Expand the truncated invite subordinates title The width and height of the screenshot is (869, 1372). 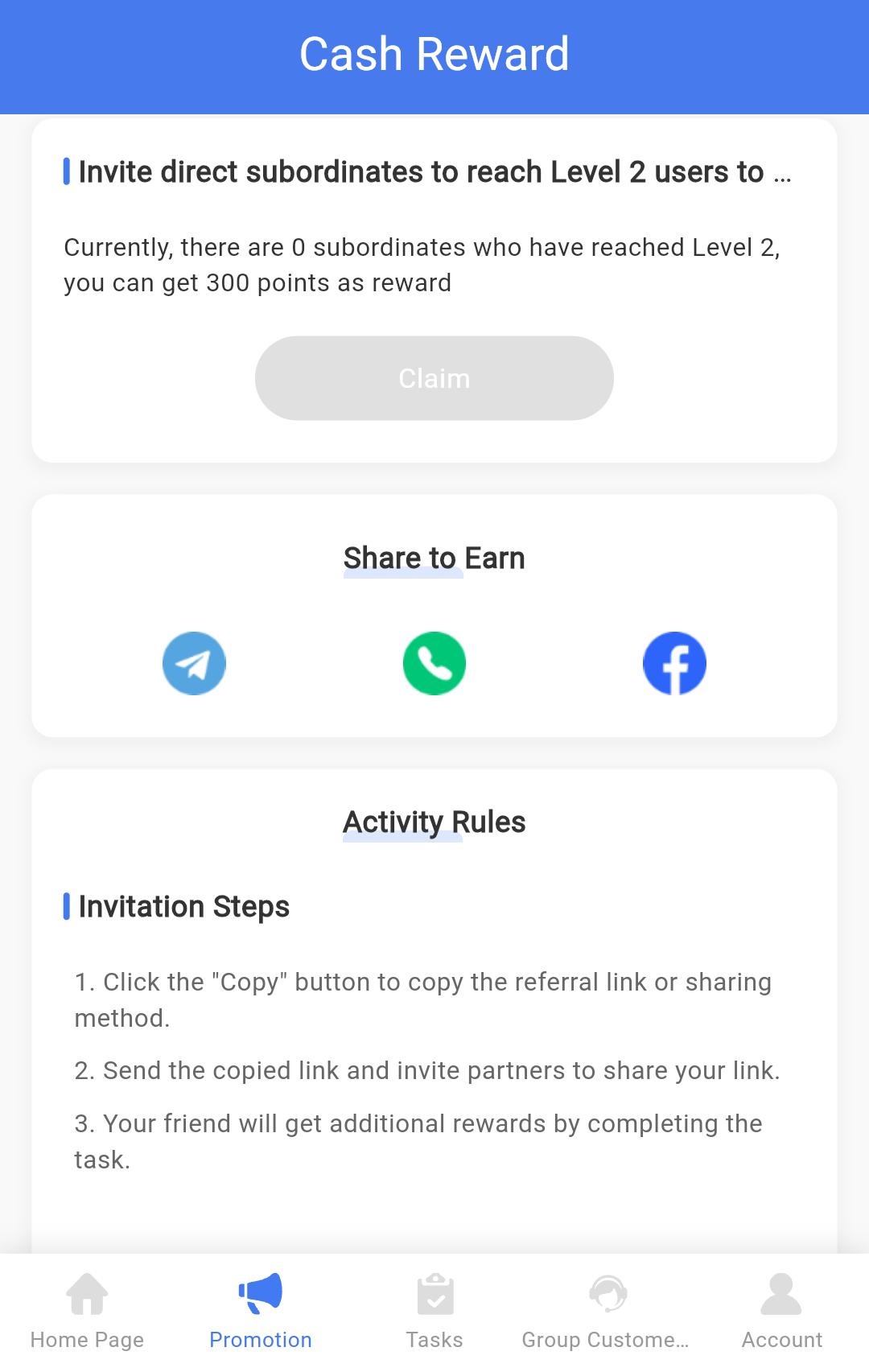(434, 171)
